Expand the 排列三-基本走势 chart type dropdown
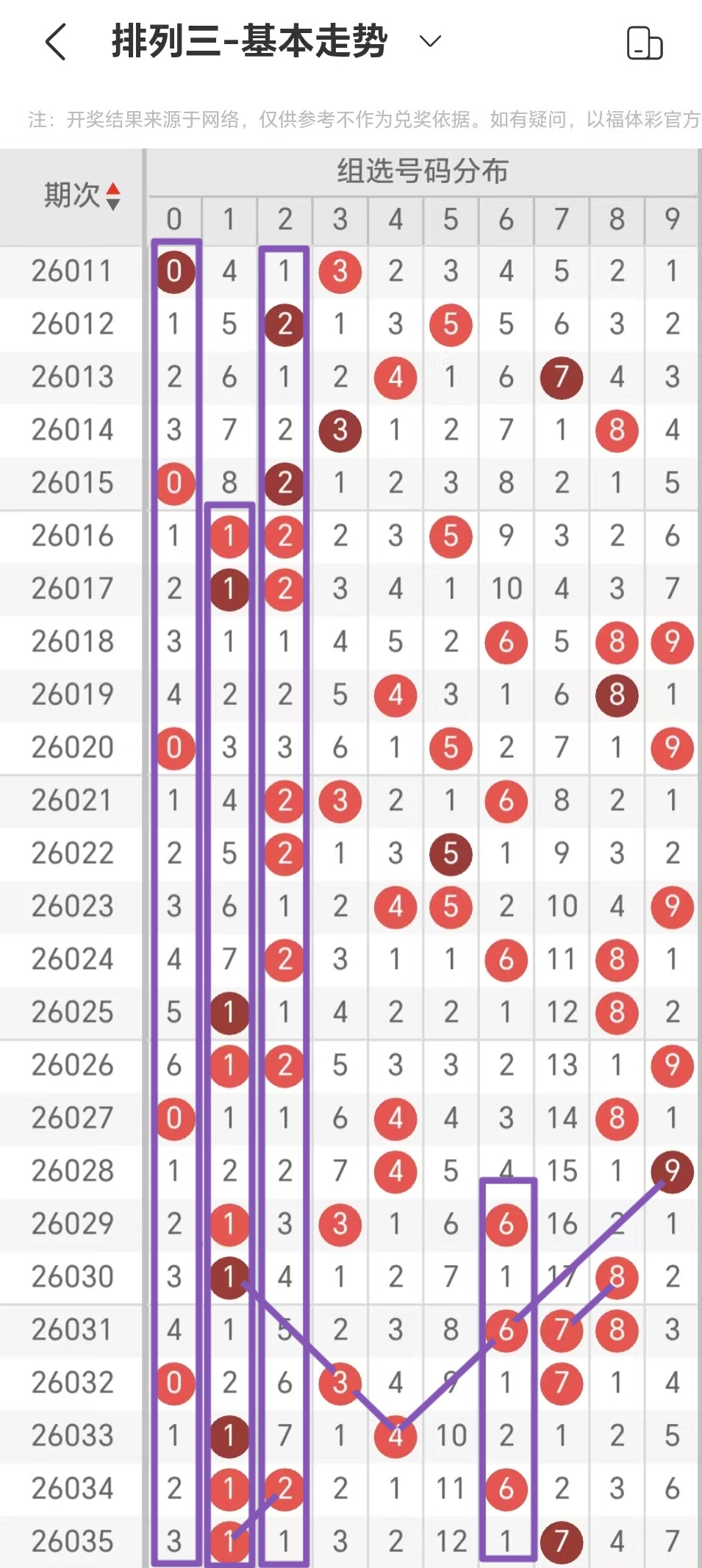This screenshot has width=702, height=1568. 430,41
